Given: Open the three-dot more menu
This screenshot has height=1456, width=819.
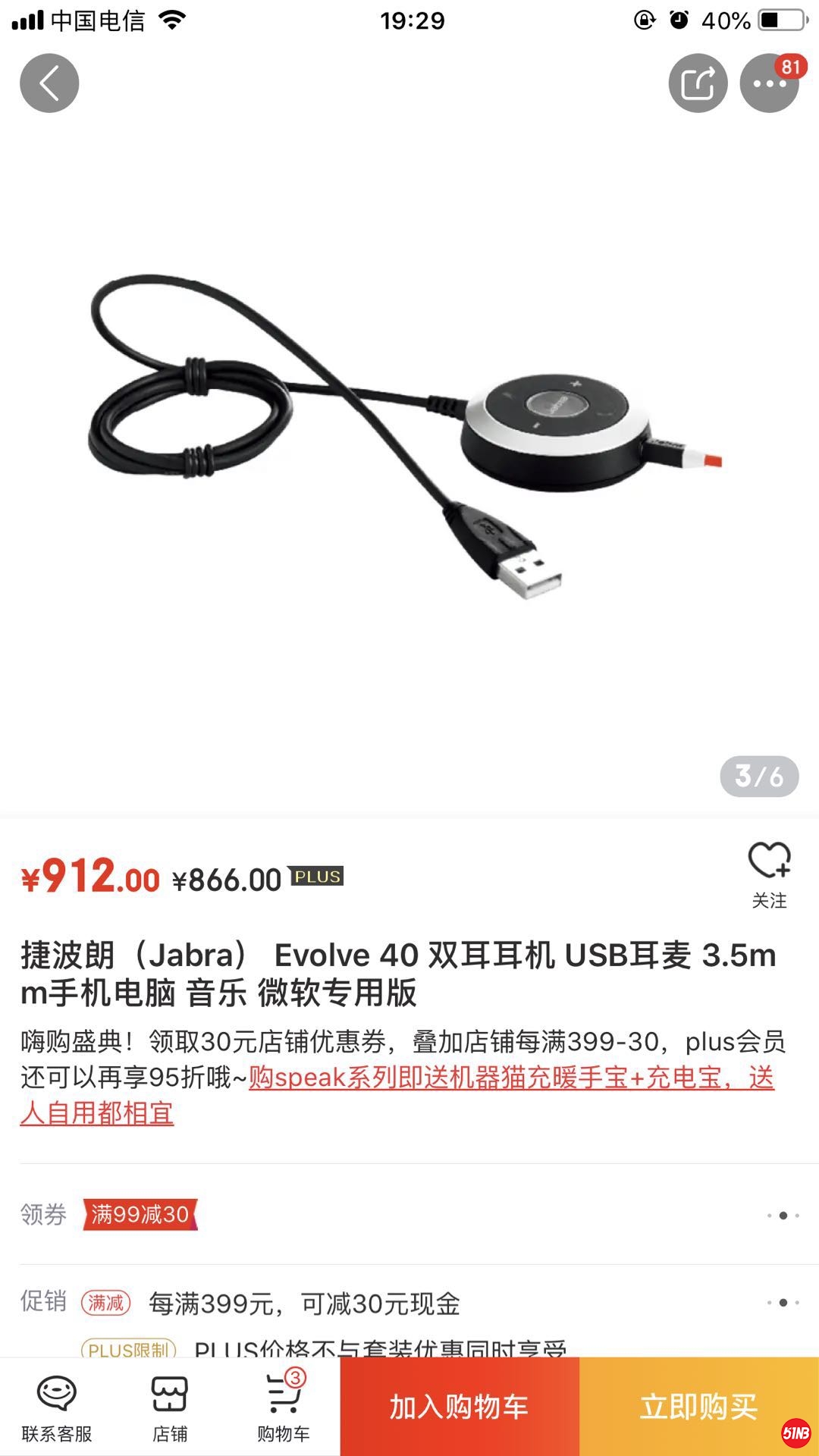Looking at the screenshot, I should click(769, 83).
